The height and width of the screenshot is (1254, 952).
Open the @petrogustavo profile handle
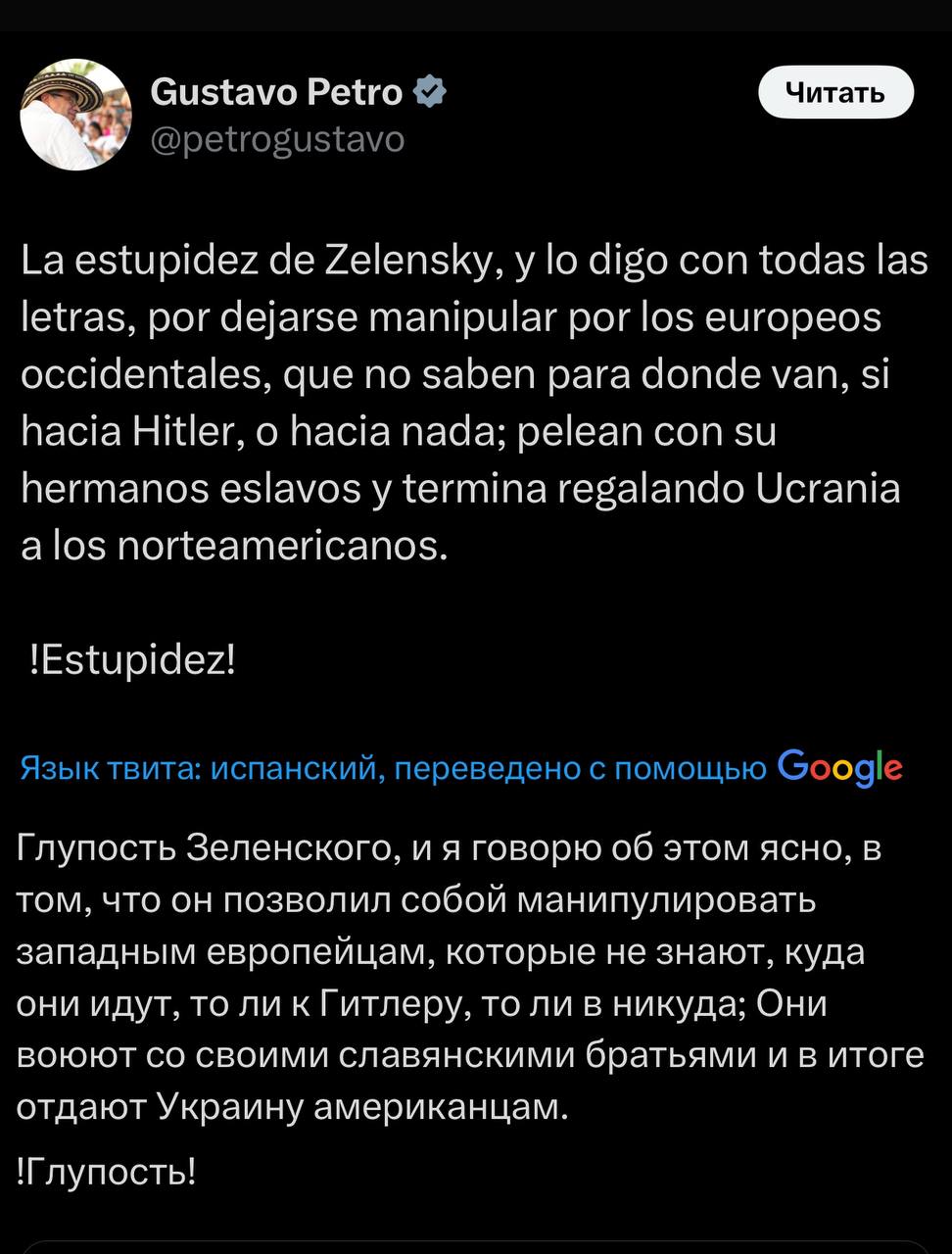click(x=277, y=140)
